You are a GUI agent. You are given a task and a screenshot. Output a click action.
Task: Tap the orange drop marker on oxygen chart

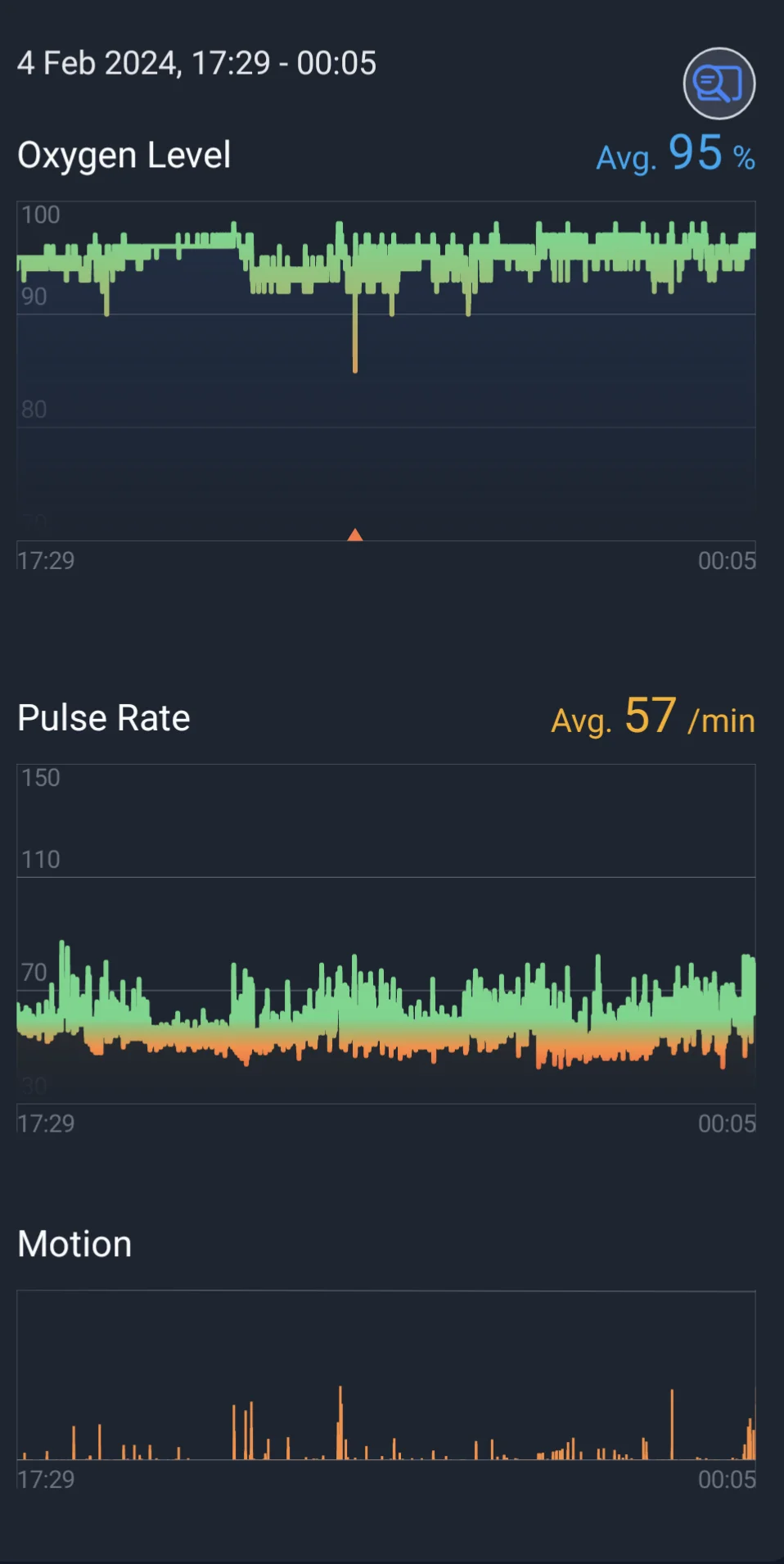pyautogui.click(x=355, y=535)
